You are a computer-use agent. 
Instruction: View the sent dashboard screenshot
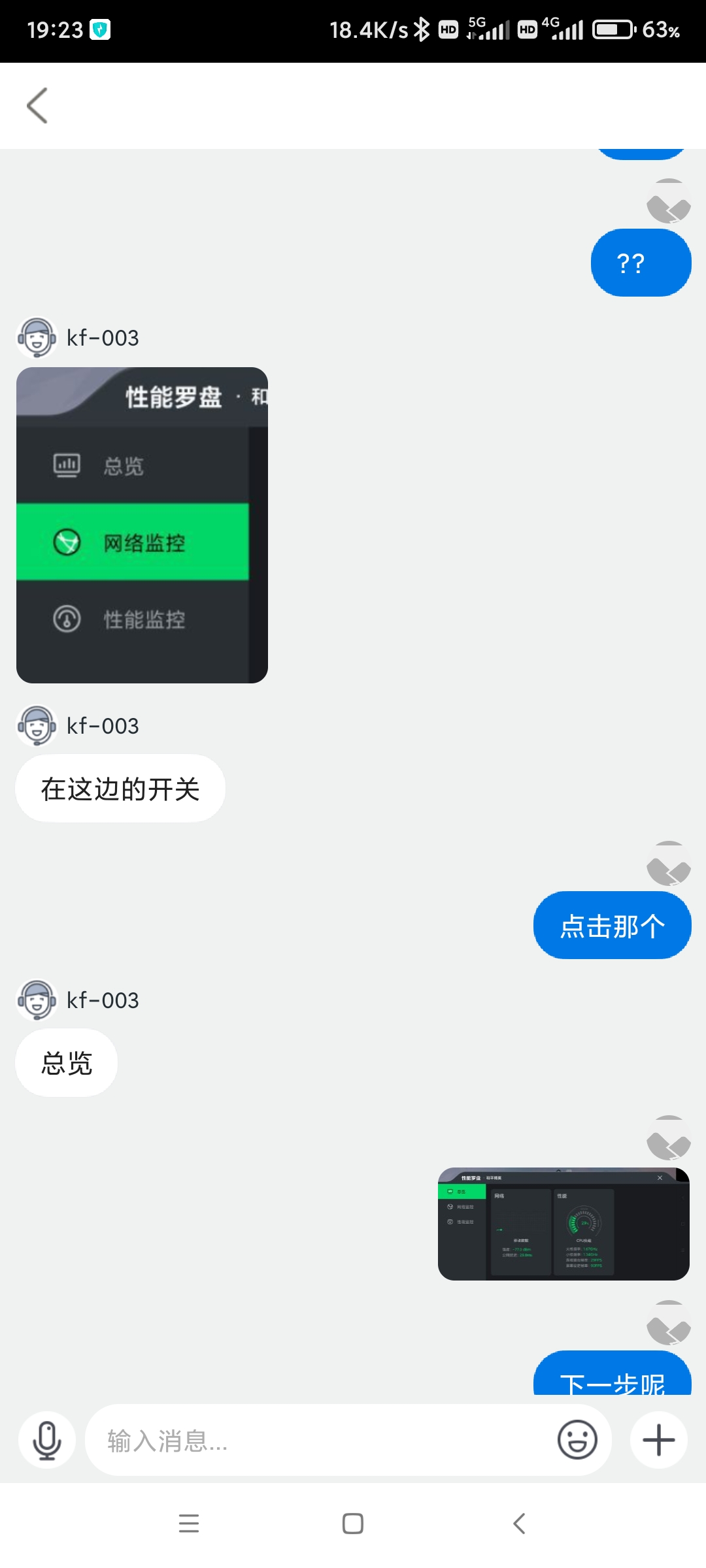click(563, 1223)
